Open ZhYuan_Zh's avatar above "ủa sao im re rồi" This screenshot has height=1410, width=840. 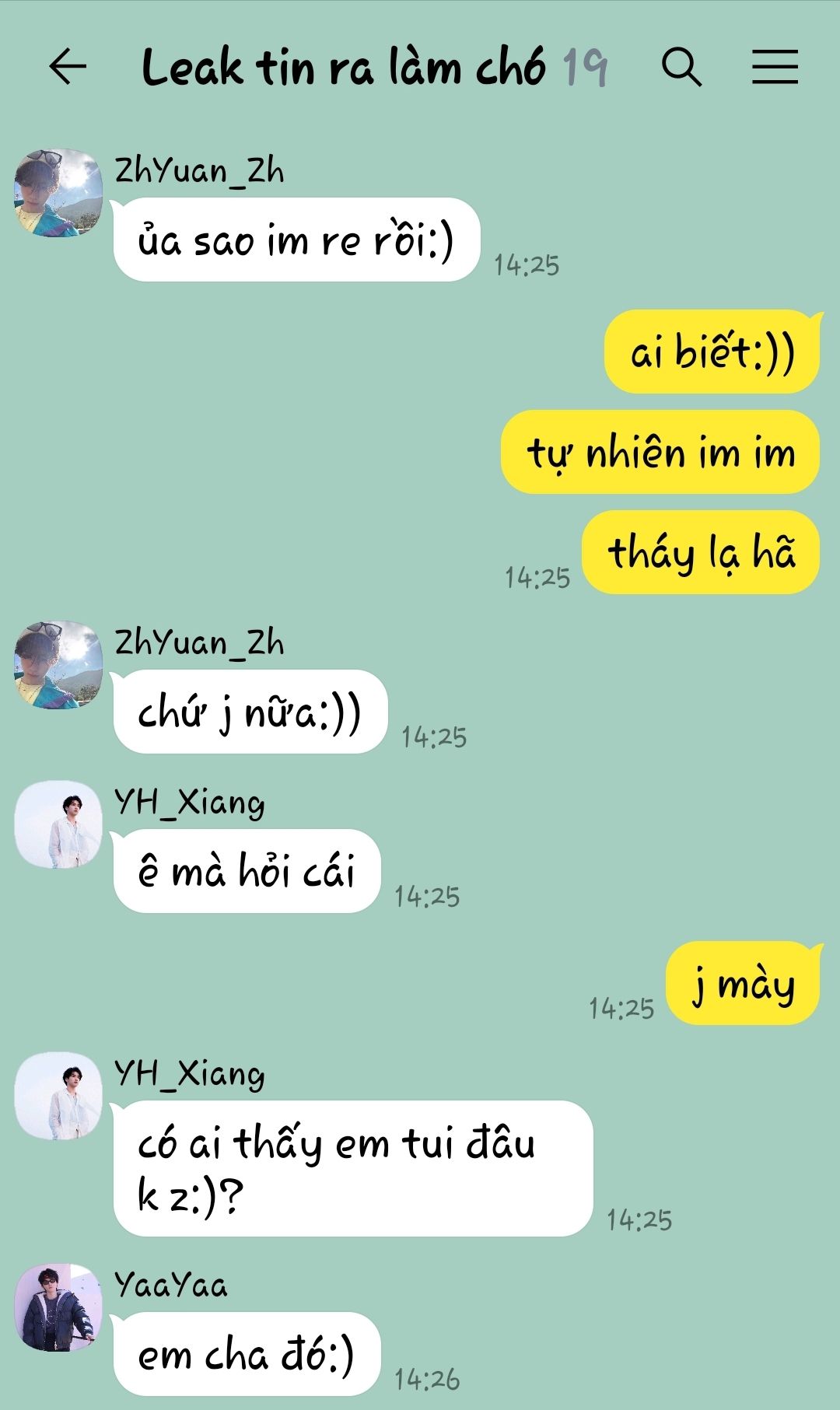58,192
